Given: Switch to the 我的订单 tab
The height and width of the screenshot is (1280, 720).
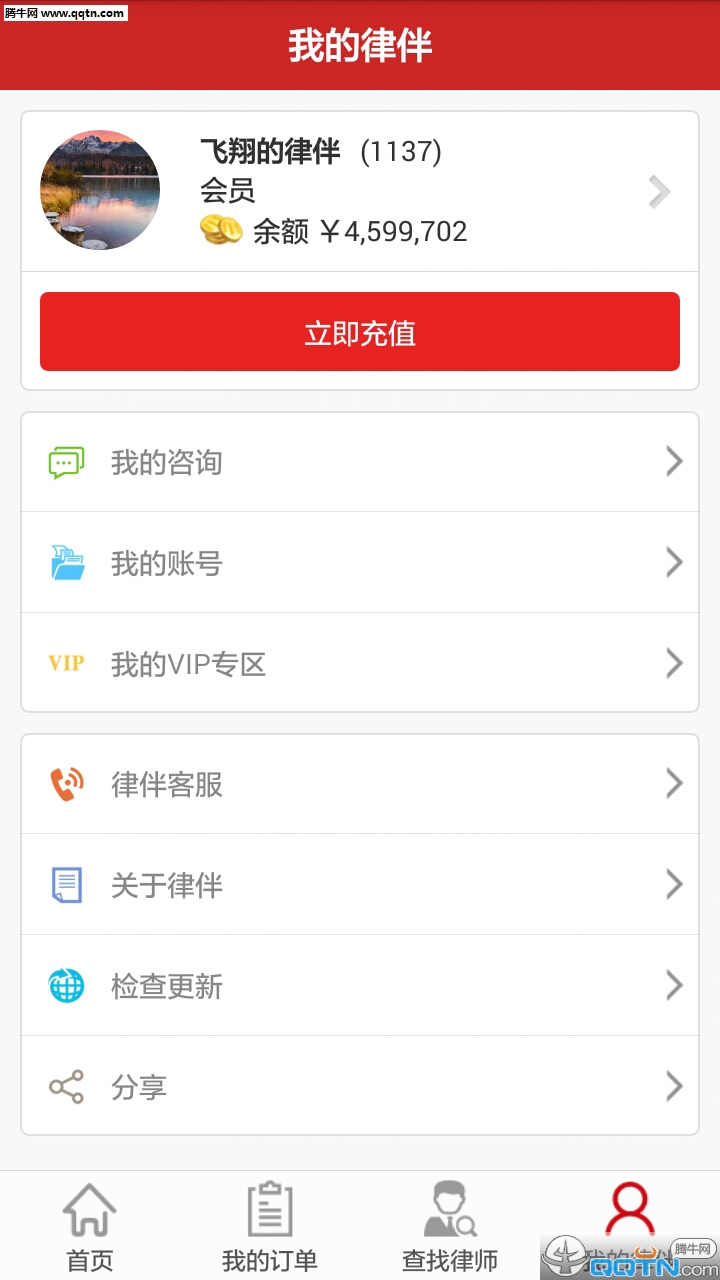Looking at the screenshot, I should (x=270, y=1227).
